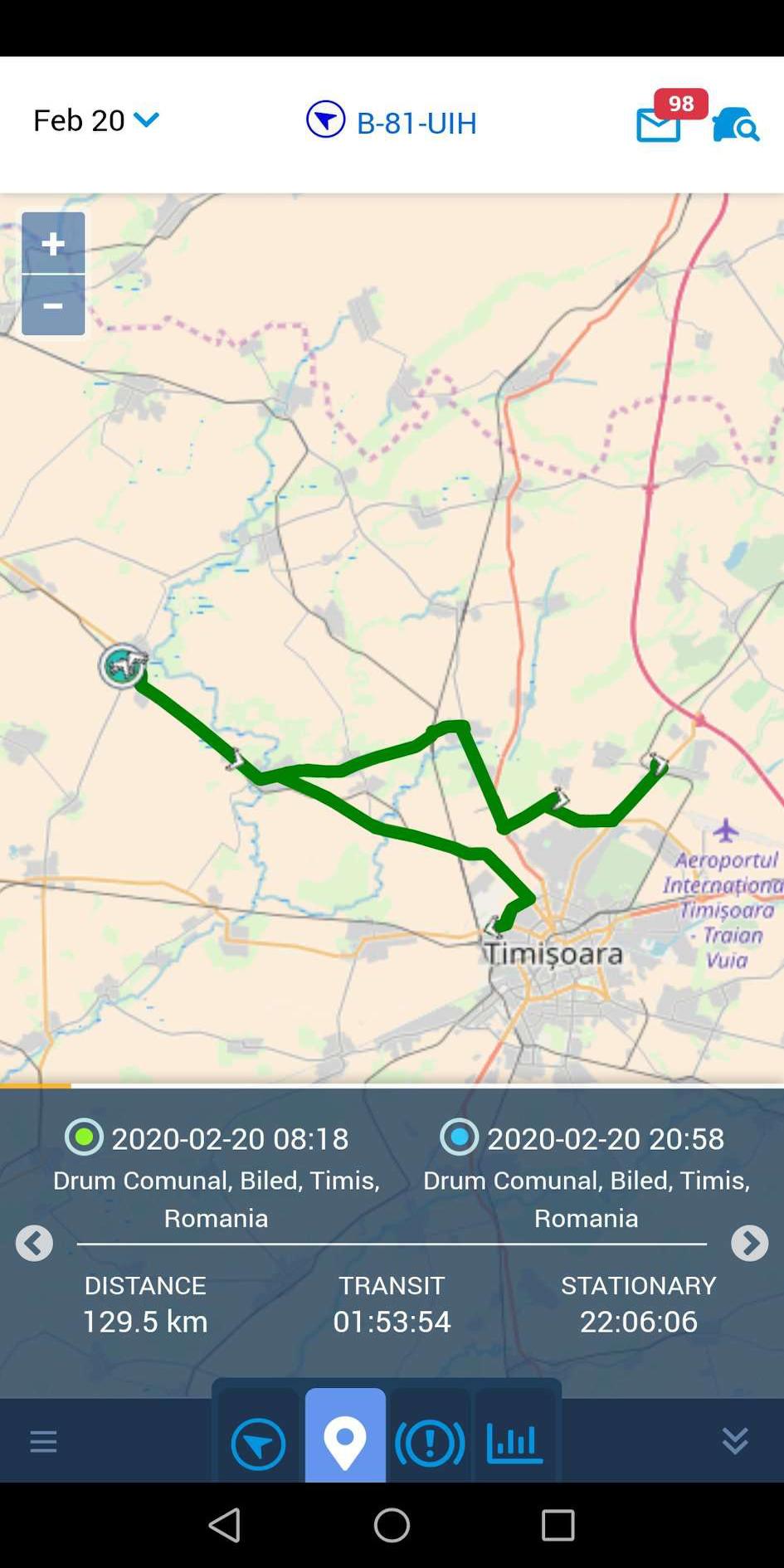Tap the Android home button
Screen dimensions: 784x1568
(392, 1524)
